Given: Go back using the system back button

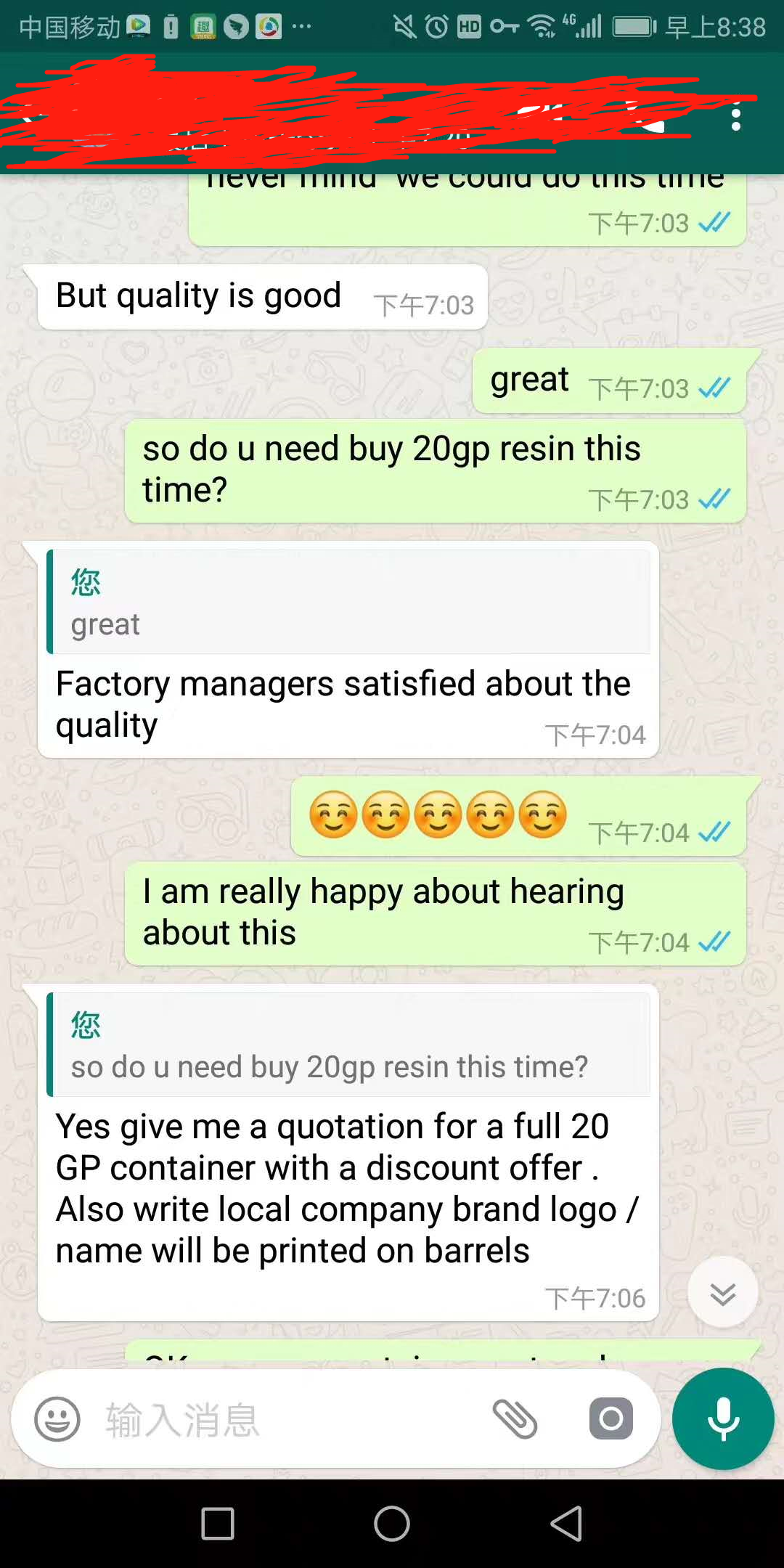Looking at the screenshot, I should [x=566, y=1523].
